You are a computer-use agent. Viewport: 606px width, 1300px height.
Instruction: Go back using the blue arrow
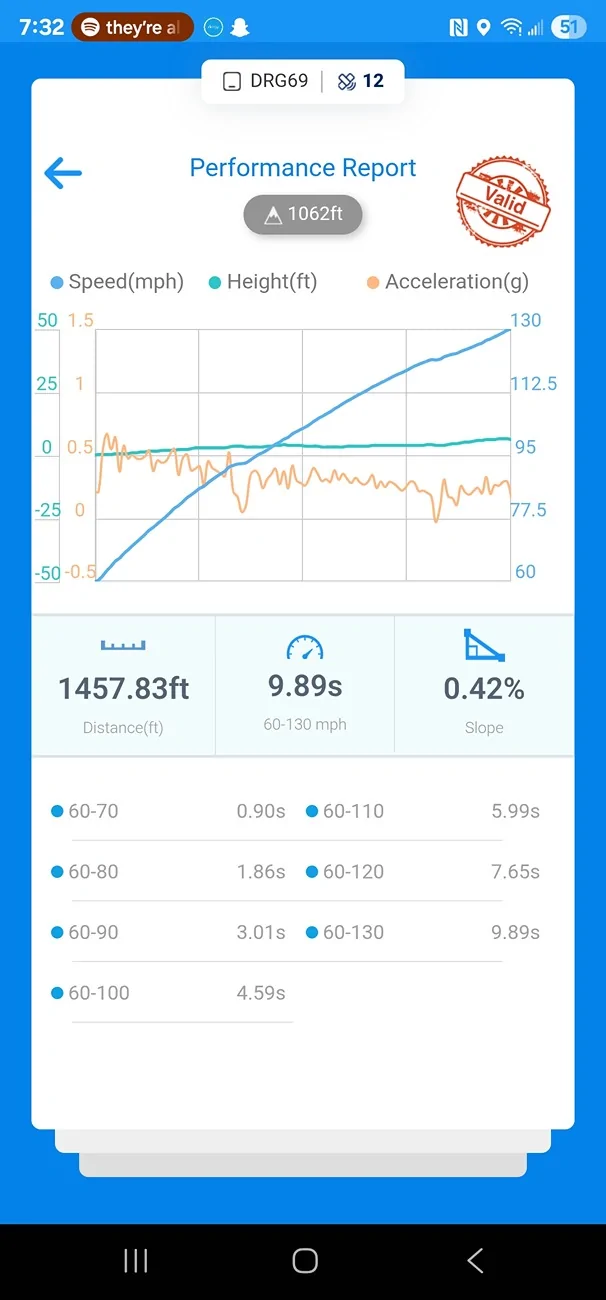[x=63, y=173]
